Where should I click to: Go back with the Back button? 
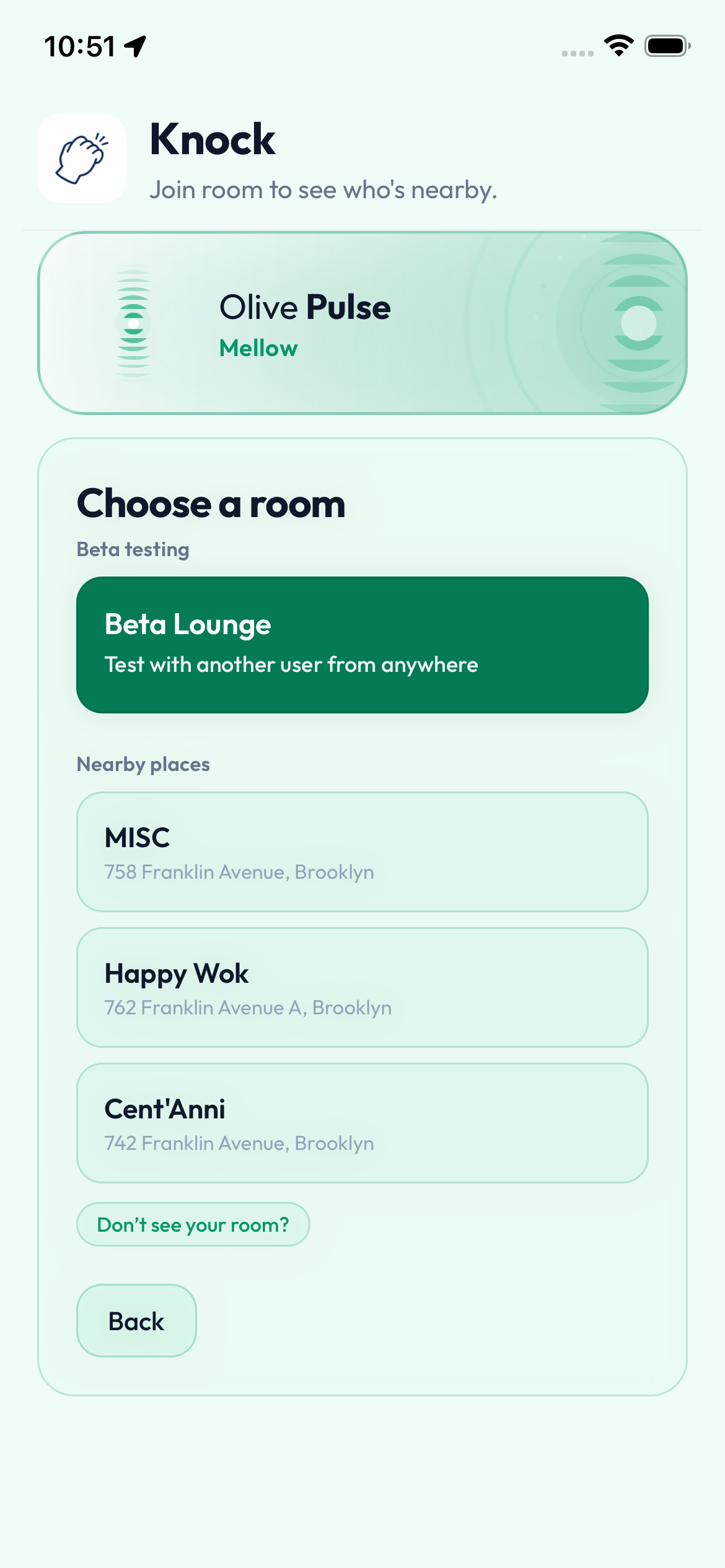coord(136,1321)
